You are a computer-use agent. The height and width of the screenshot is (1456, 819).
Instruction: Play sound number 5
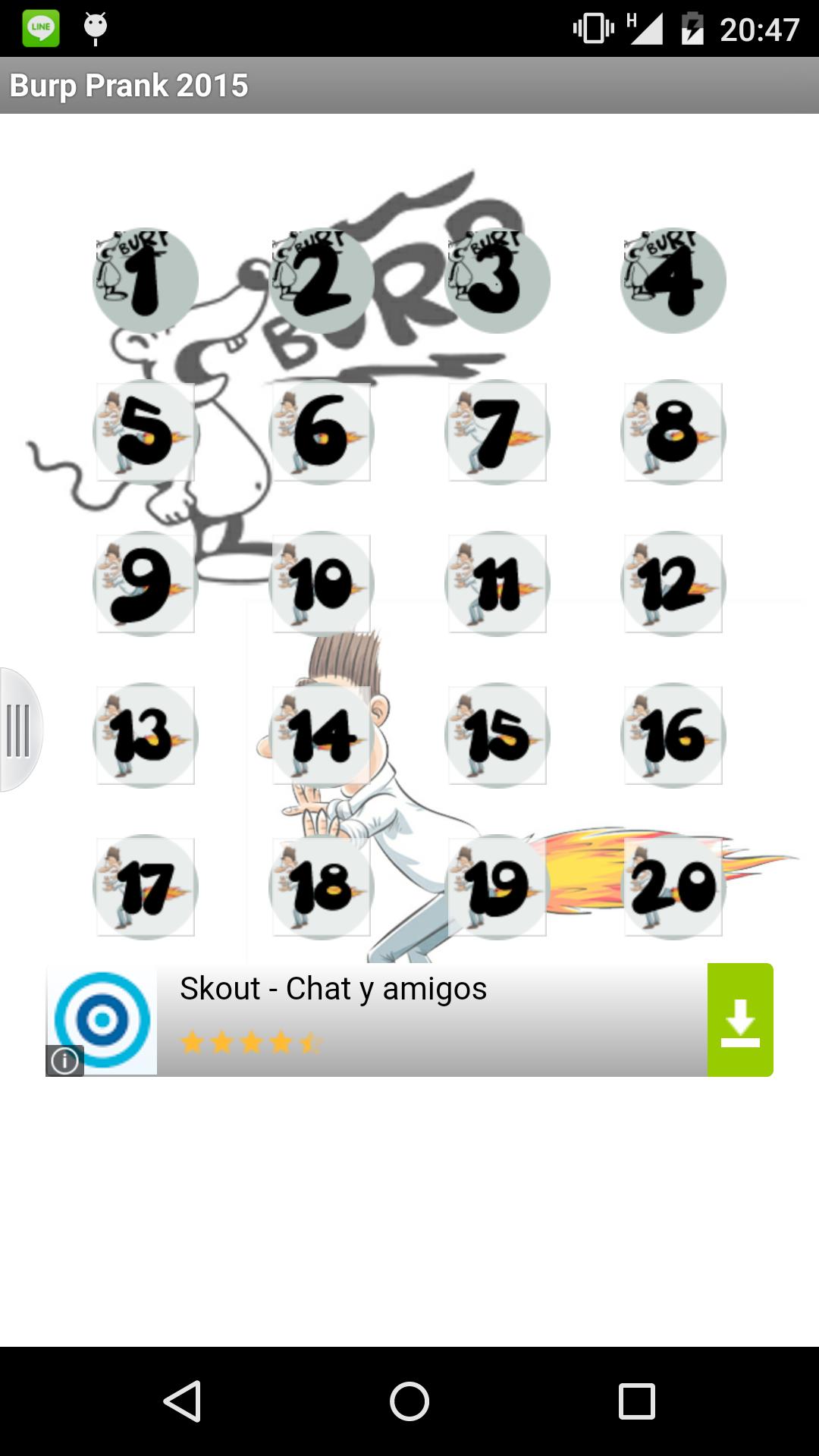tap(146, 432)
